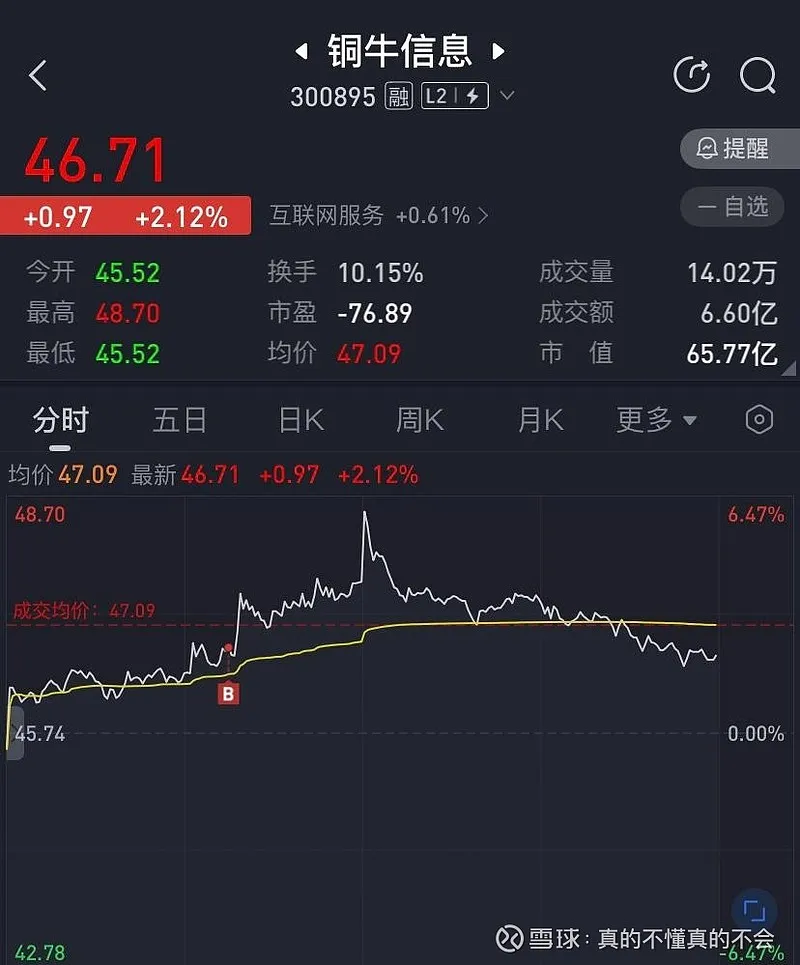The image size is (800, 965).
Task: Show the 日K candlestick chart
Action: pos(301,420)
